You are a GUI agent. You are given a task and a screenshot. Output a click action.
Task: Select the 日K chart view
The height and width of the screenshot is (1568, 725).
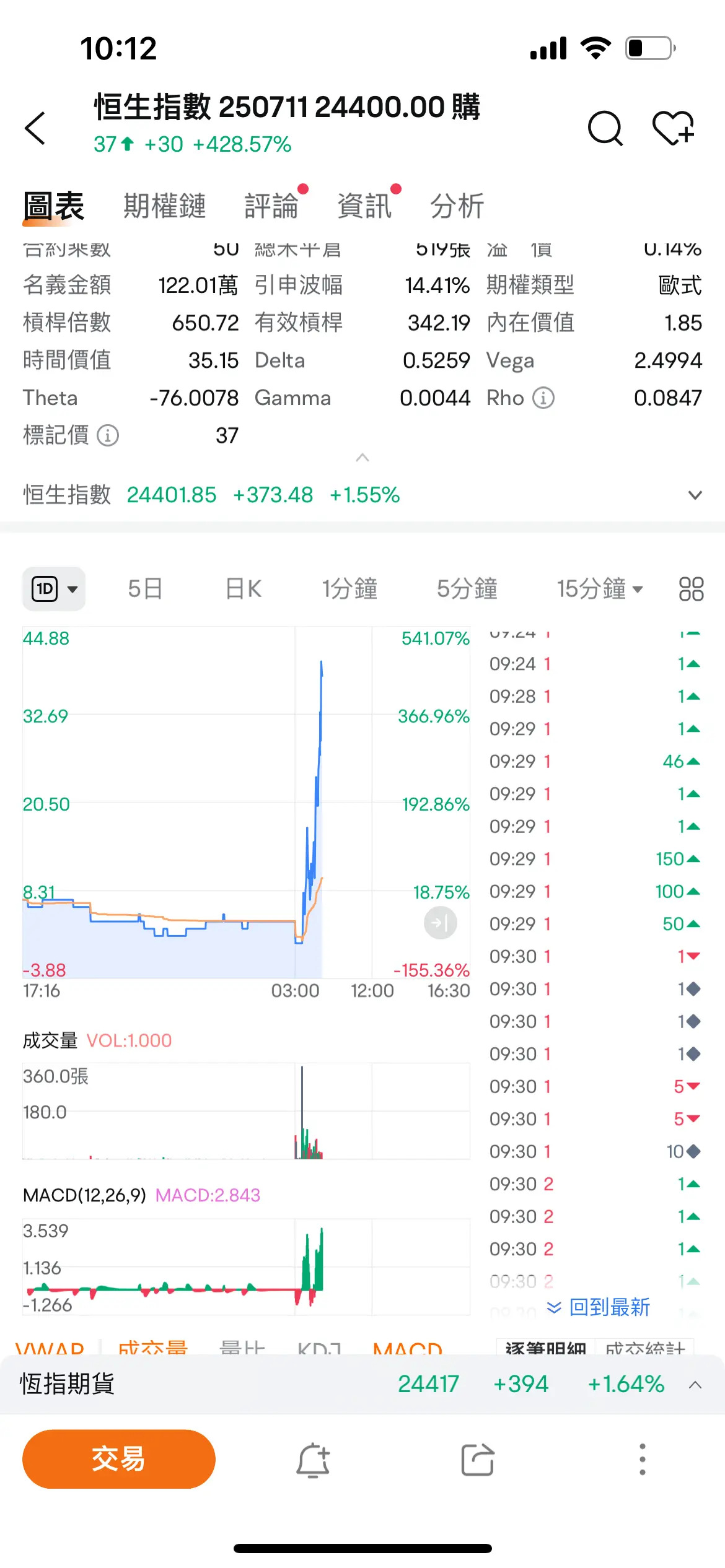tap(244, 588)
